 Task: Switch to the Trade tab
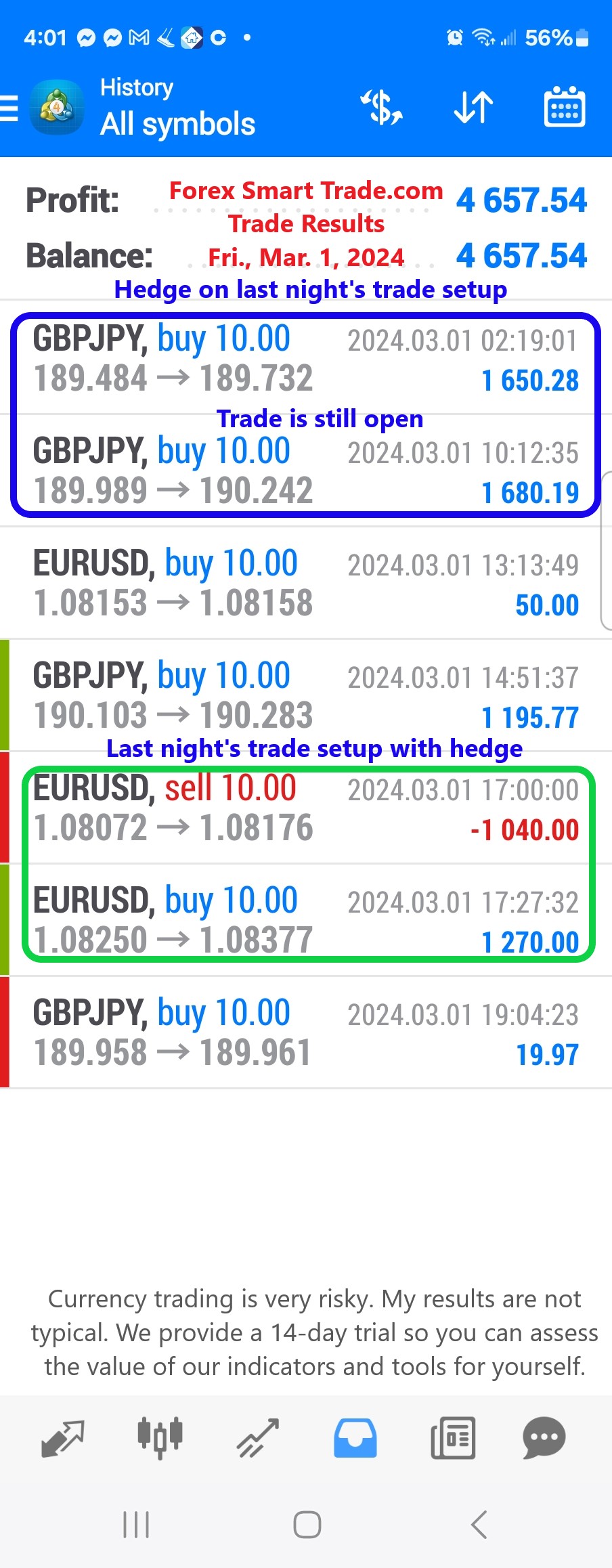click(x=257, y=1438)
